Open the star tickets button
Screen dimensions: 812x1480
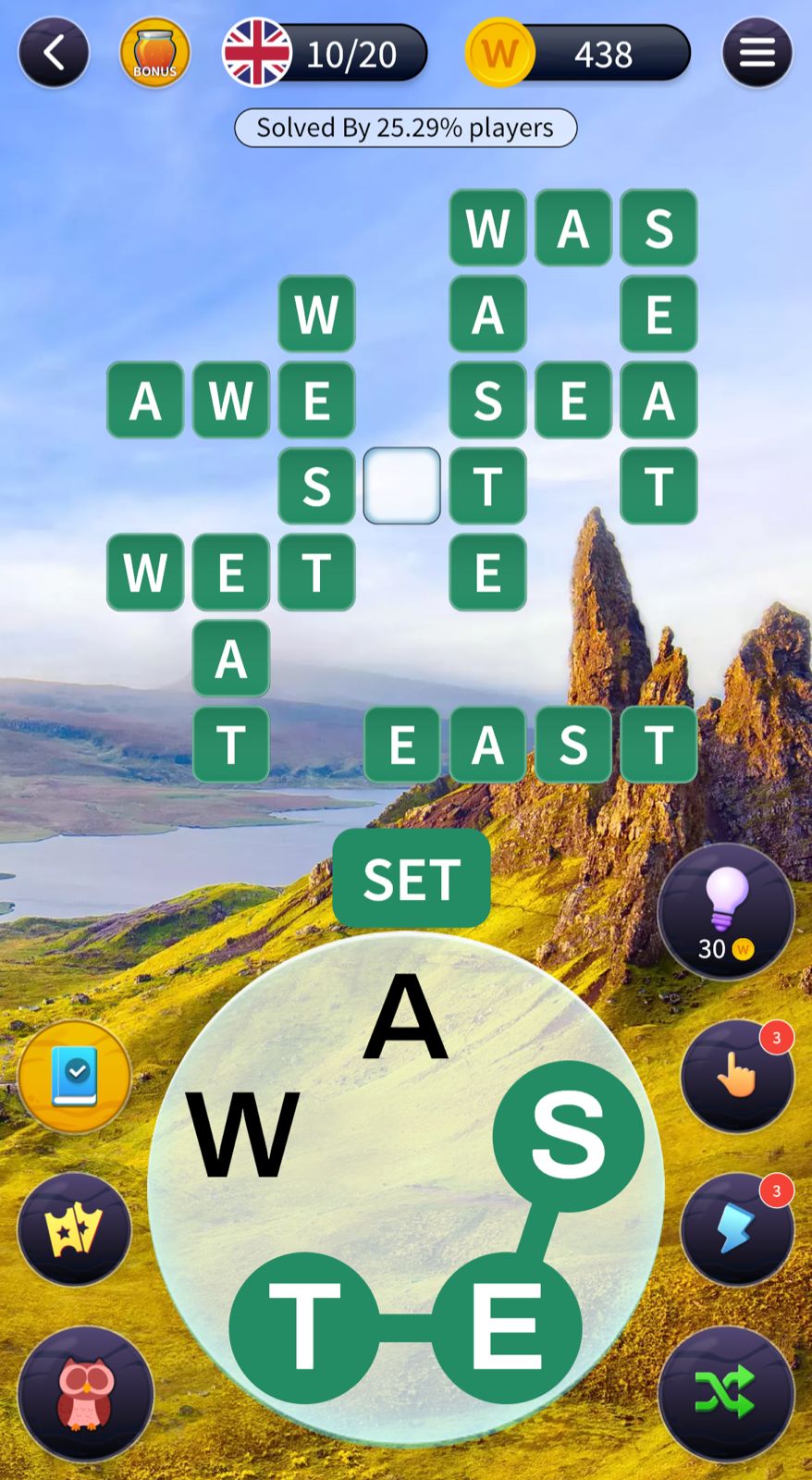coord(75,1230)
